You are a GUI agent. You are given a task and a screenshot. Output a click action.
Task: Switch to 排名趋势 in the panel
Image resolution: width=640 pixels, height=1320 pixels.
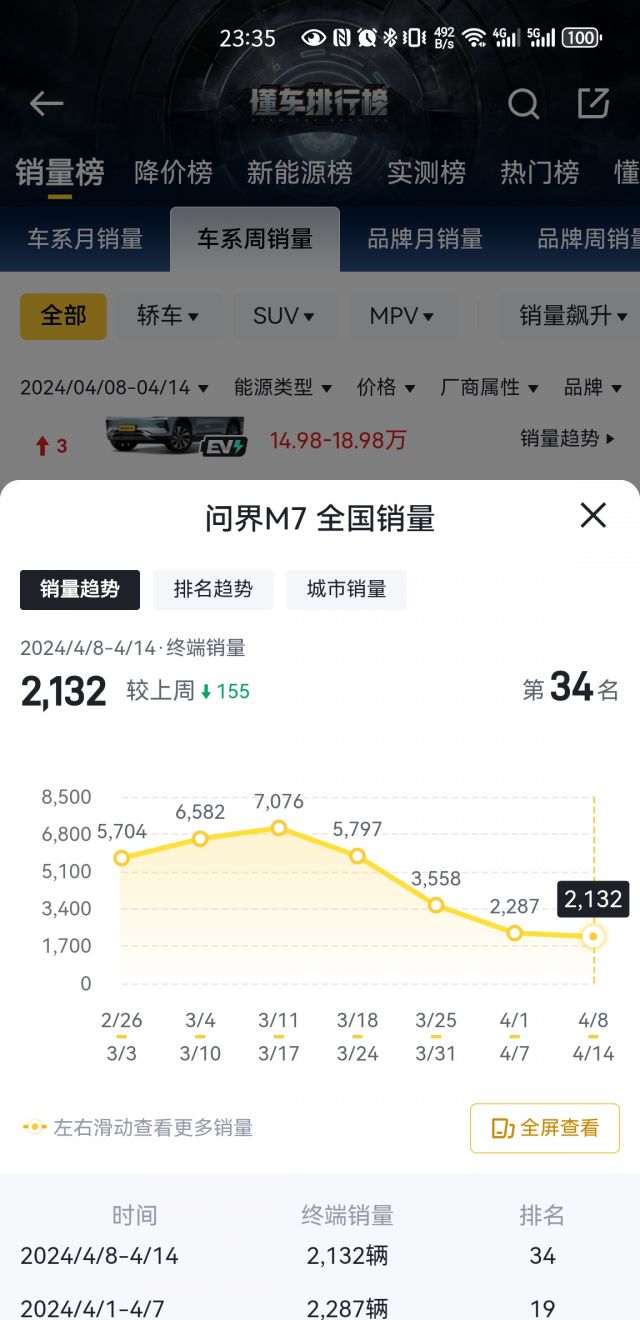click(213, 590)
